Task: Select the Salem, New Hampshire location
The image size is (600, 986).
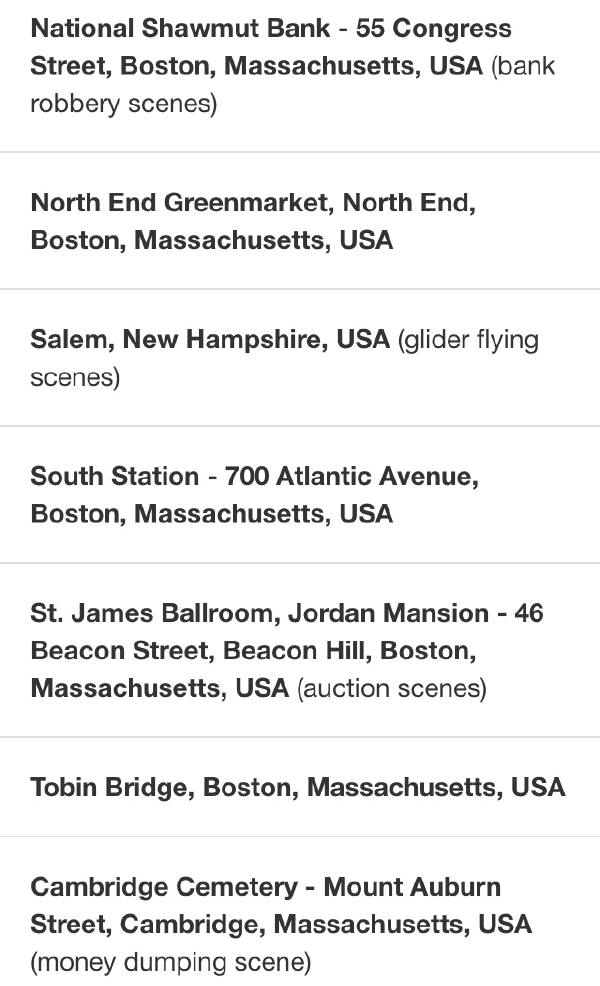Action: click(300, 358)
